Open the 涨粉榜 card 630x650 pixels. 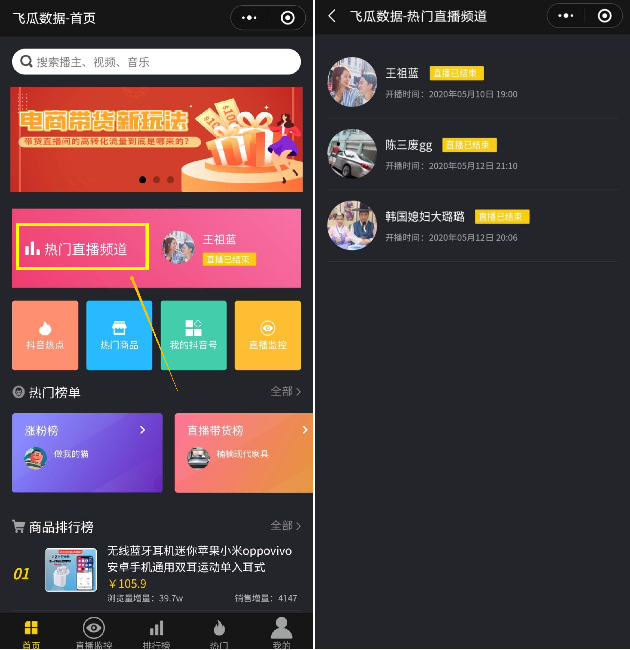[87, 452]
